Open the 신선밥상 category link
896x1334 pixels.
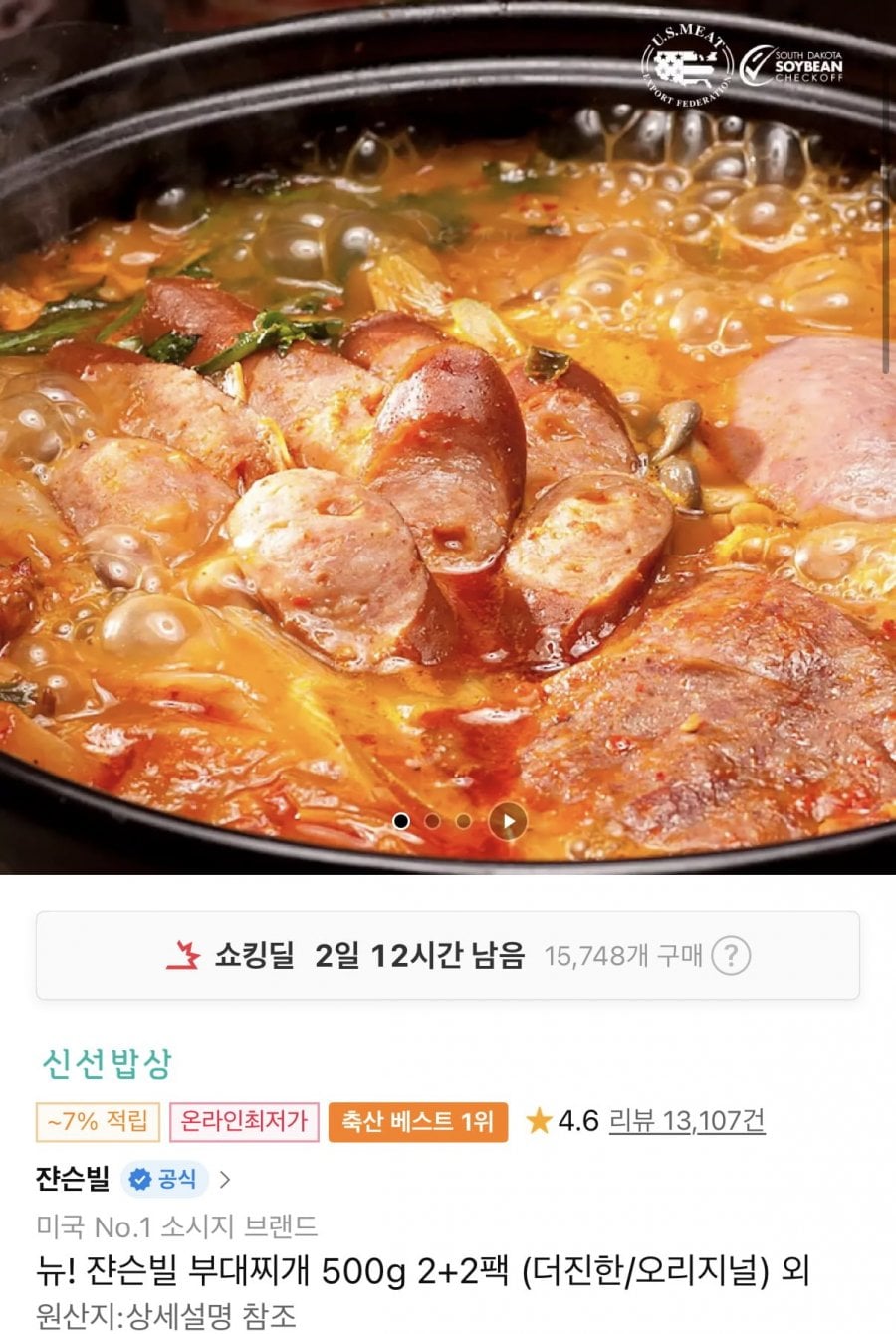pos(107,1063)
